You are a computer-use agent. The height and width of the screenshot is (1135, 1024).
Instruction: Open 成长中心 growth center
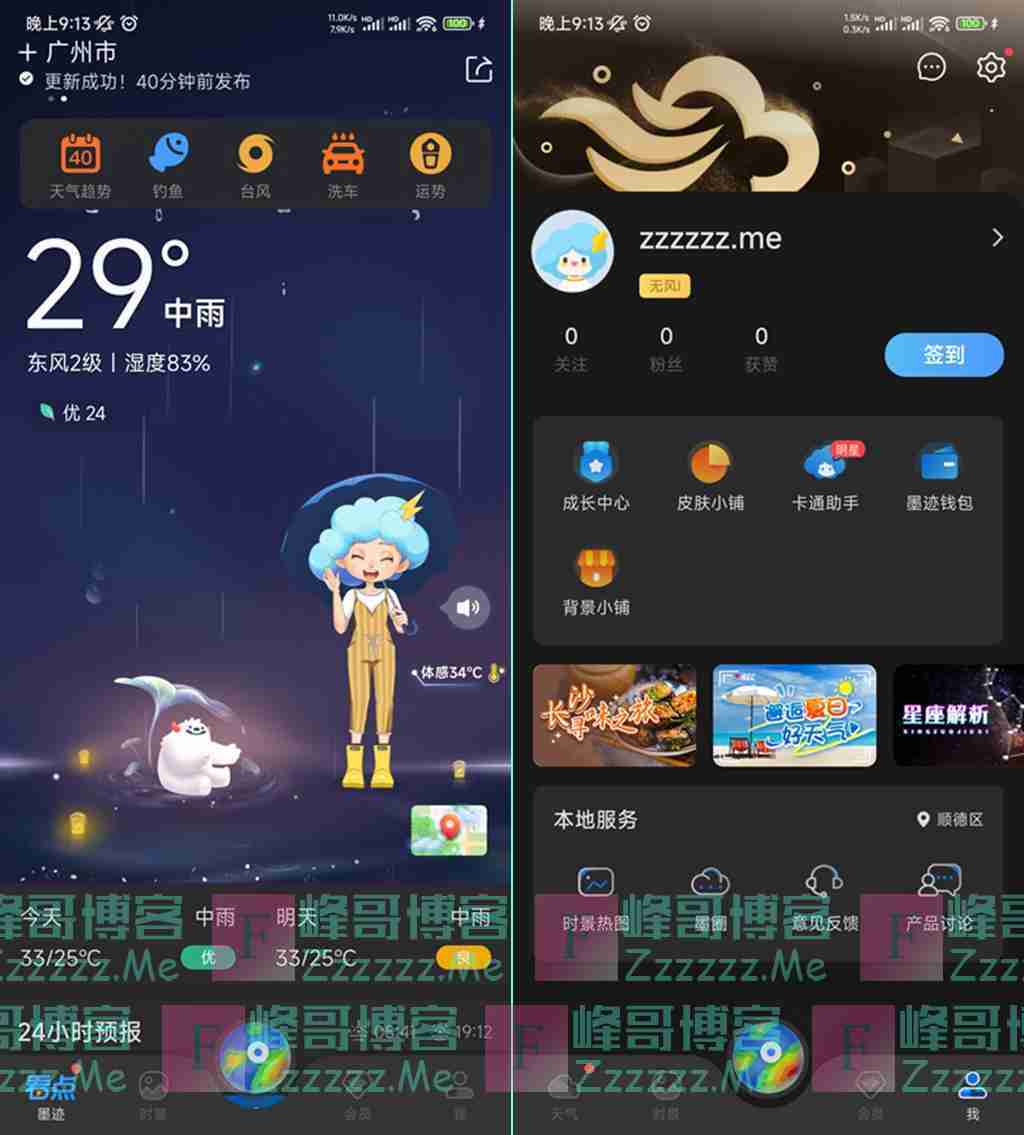[x=596, y=476]
